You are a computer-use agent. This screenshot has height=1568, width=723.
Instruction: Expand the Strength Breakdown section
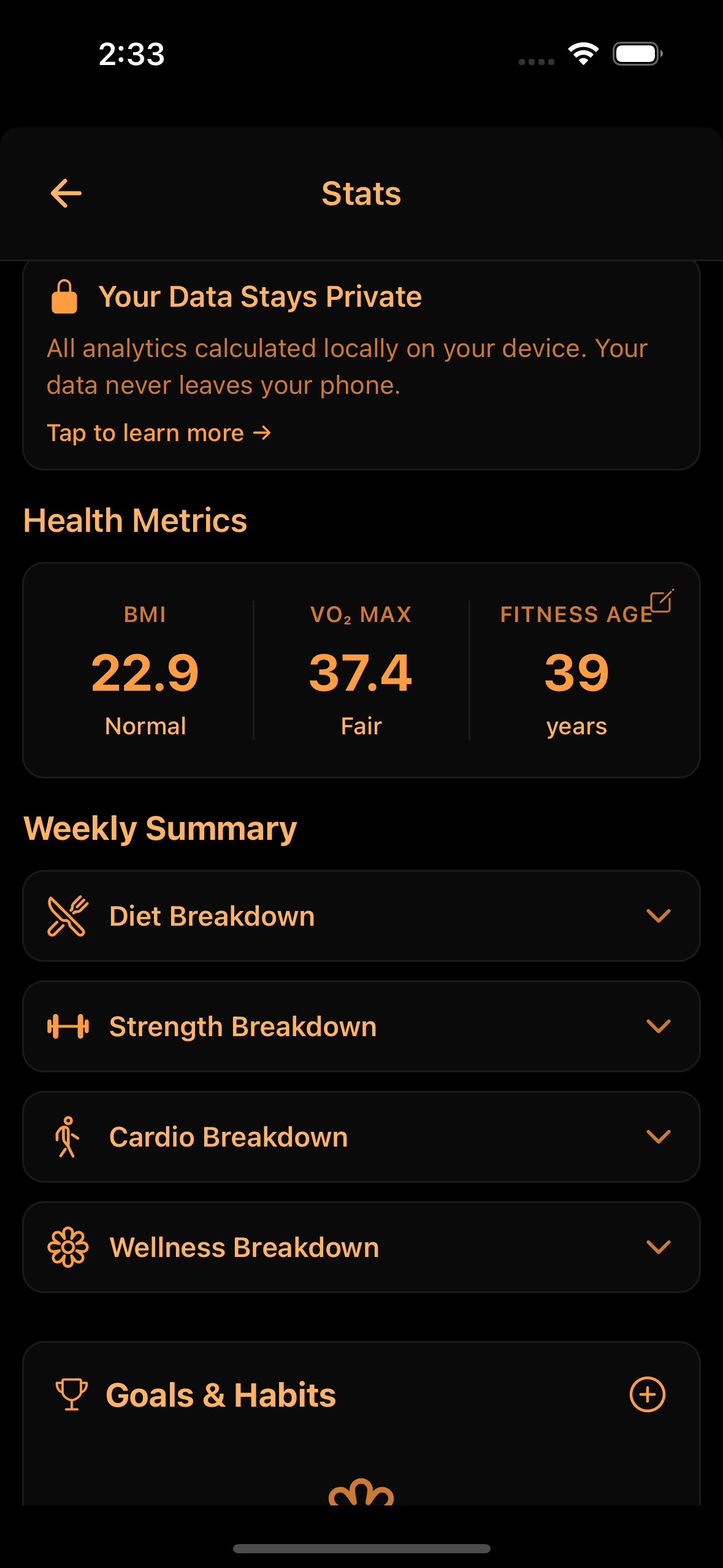[658, 1026]
